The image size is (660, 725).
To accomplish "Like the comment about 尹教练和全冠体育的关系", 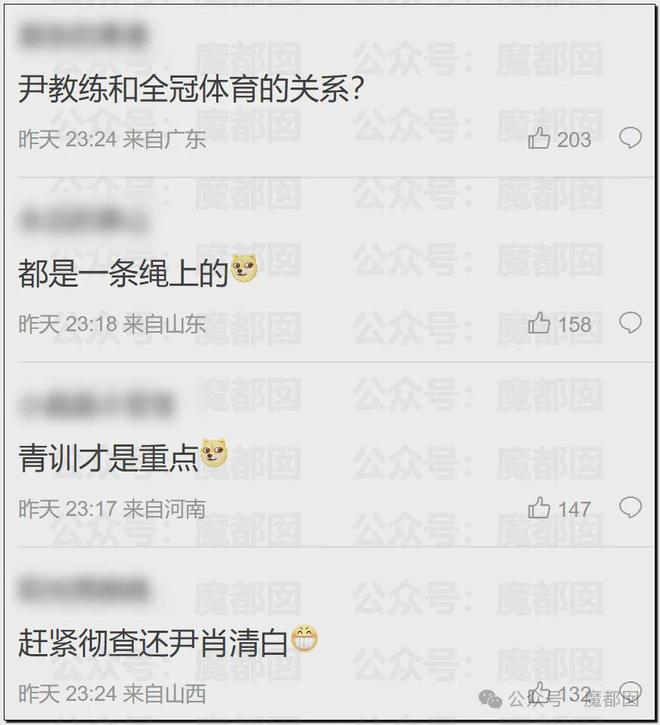I will (540, 139).
